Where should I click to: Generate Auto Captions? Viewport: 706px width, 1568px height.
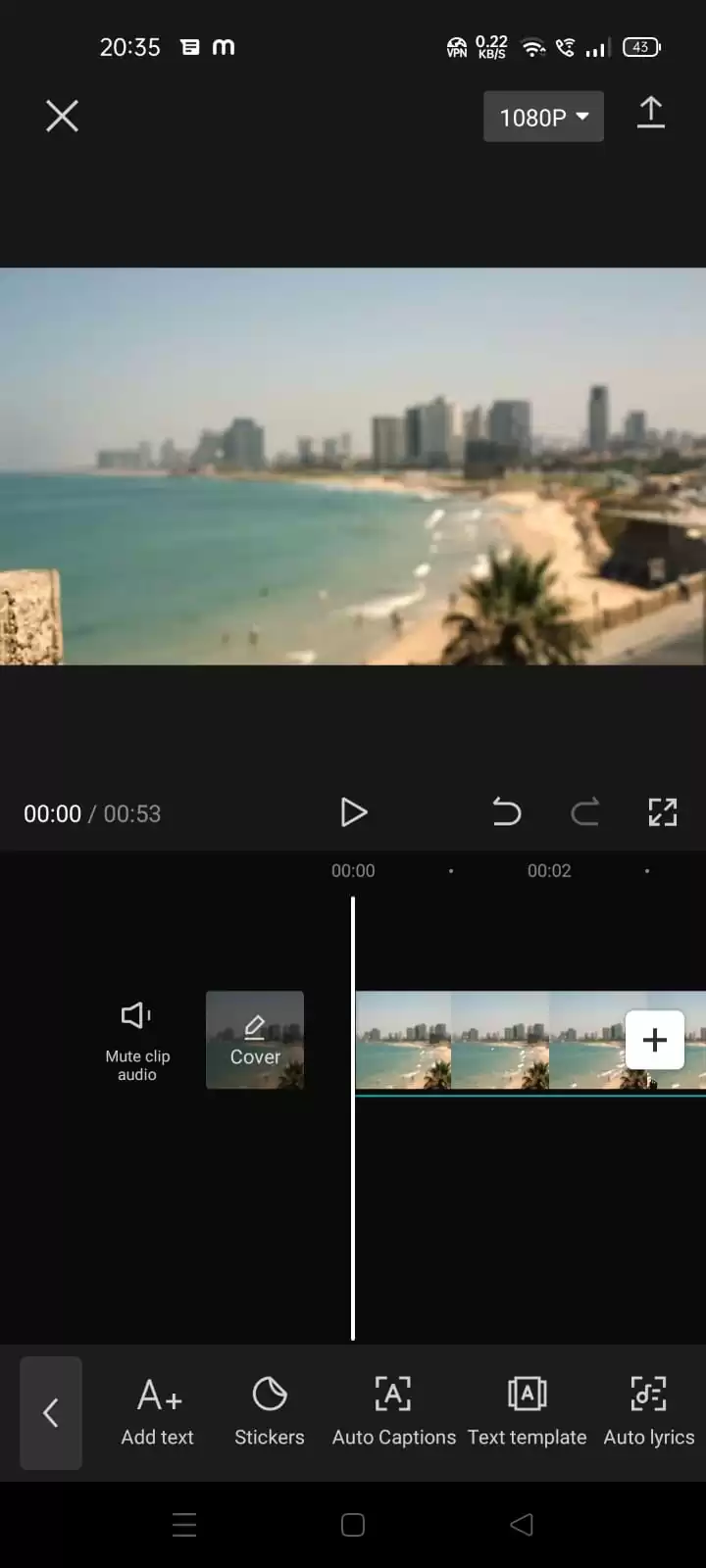point(394,1413)
